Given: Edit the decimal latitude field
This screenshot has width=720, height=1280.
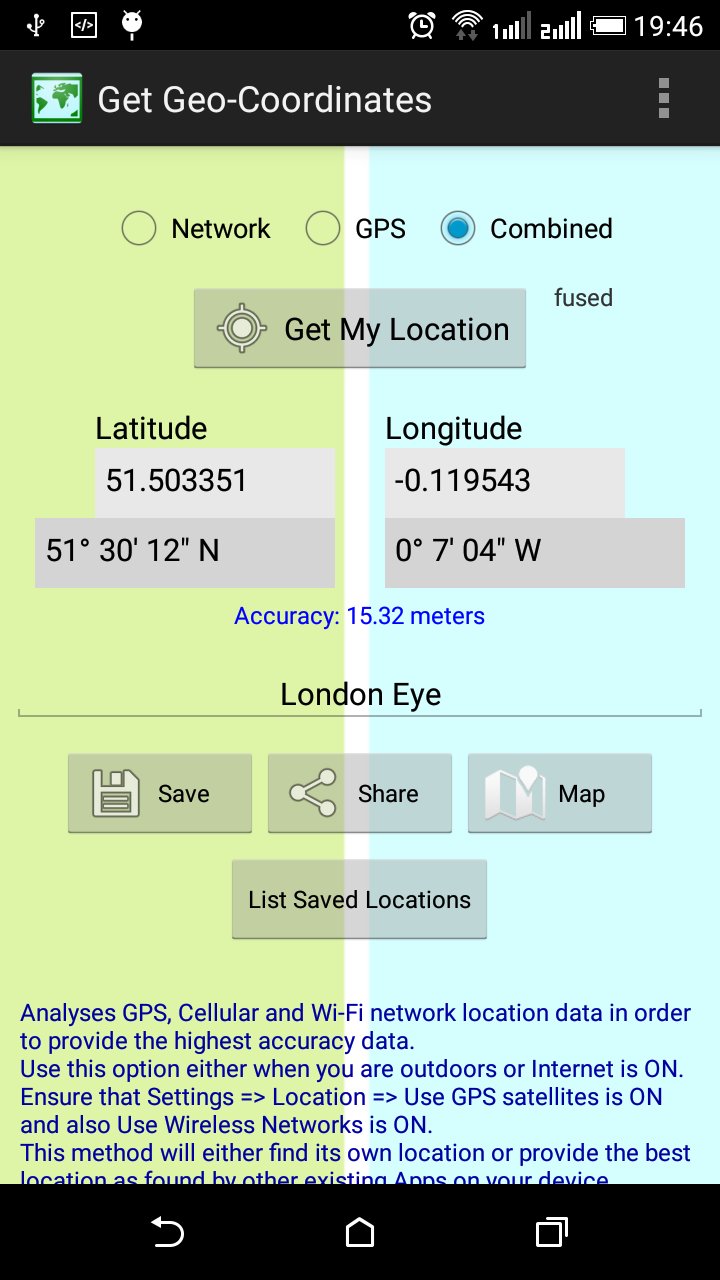Looking at the screenshot, I should [x=215, y=481].
